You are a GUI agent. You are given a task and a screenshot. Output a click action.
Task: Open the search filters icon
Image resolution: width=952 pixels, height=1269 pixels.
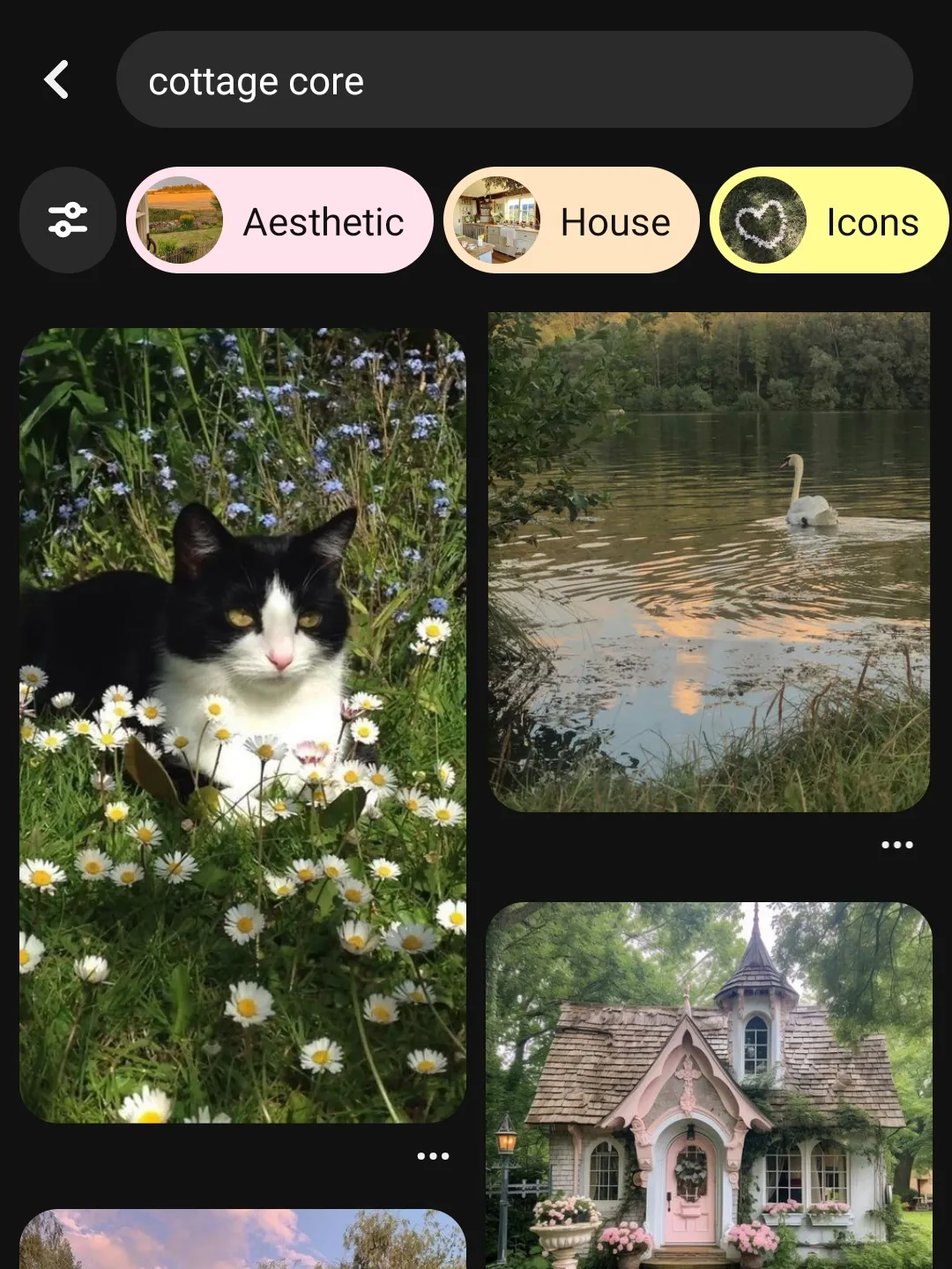click(x=68, y=220)
